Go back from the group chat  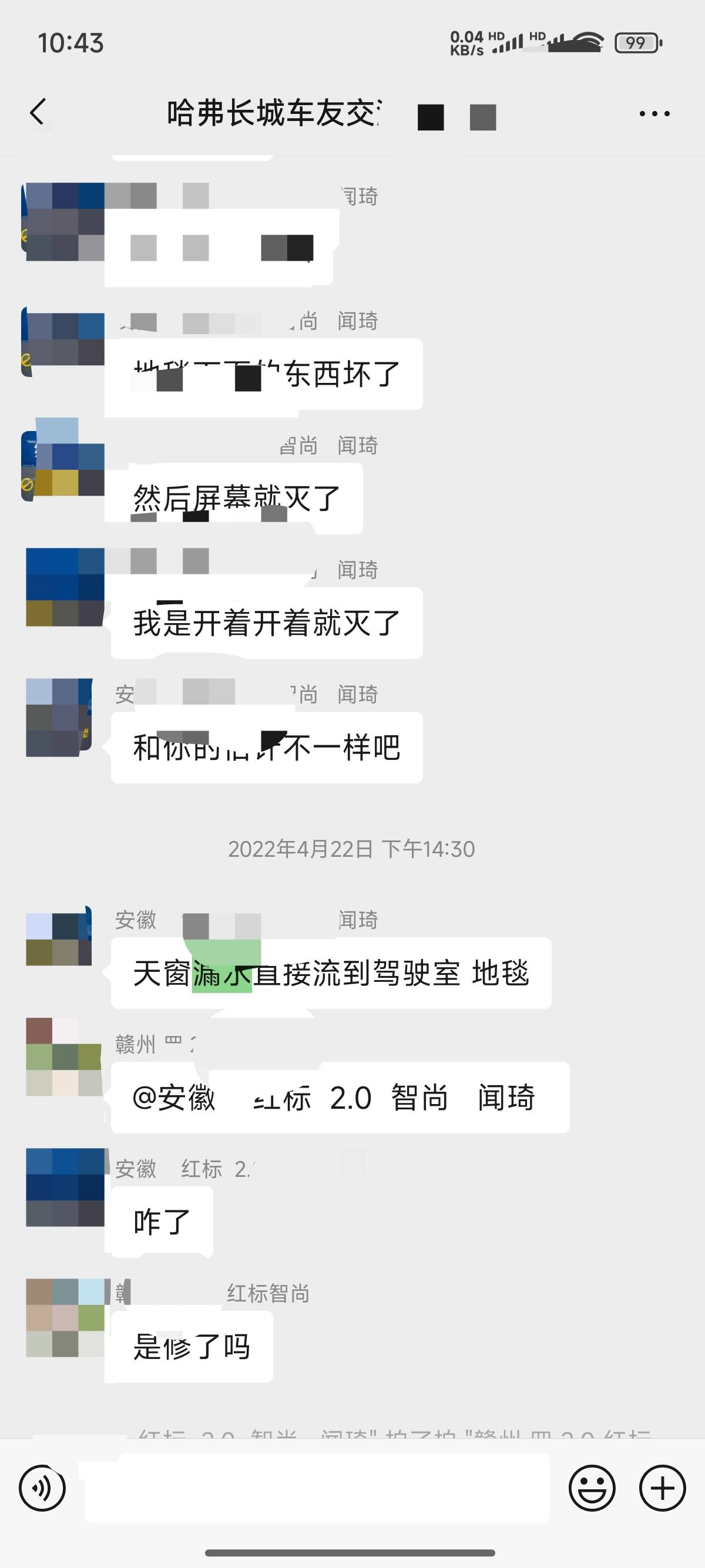click(38, 112)
